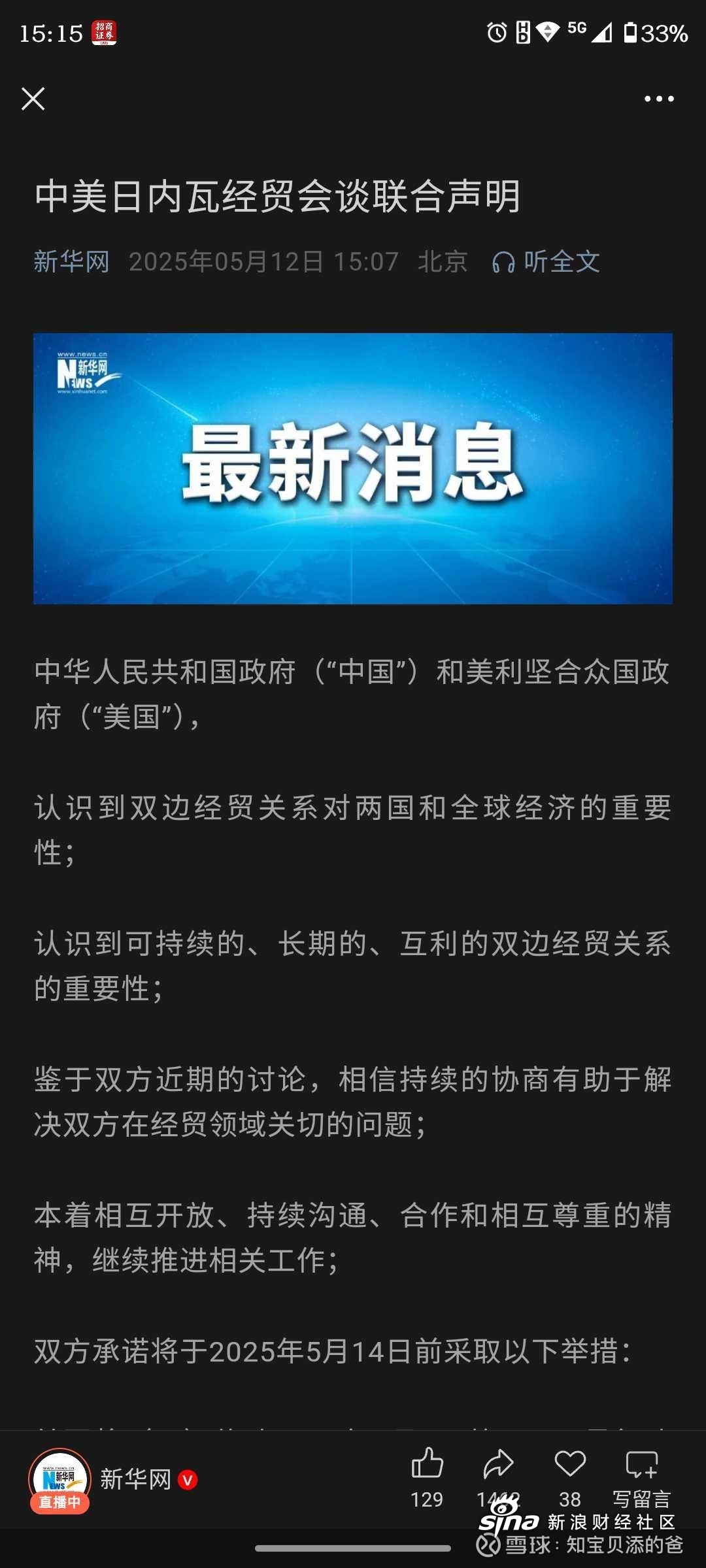Close the article page
The height and width of the screenshot is (1568, 706).
33,99
